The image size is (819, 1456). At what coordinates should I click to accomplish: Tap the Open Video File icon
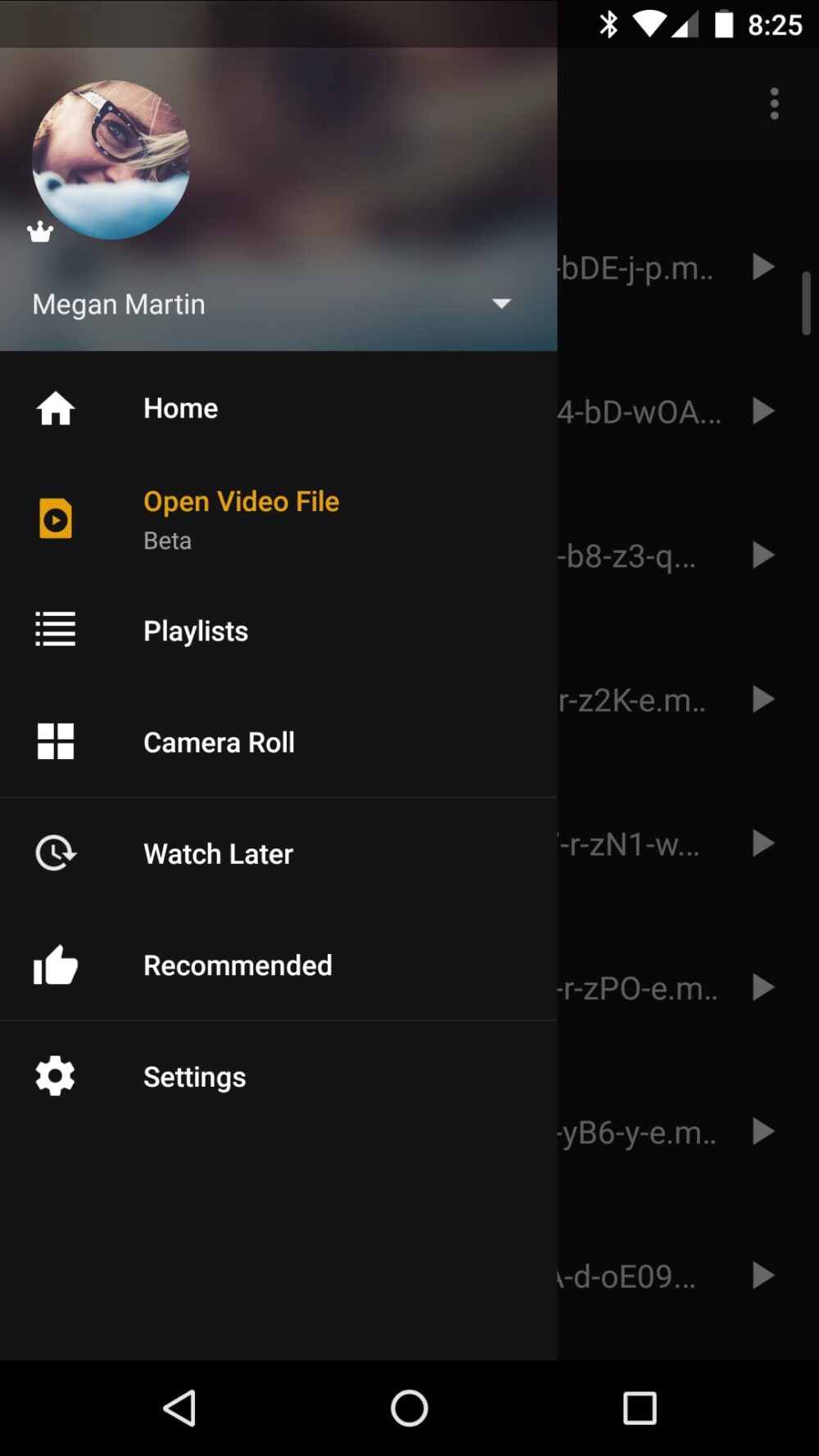pos(54,518)
